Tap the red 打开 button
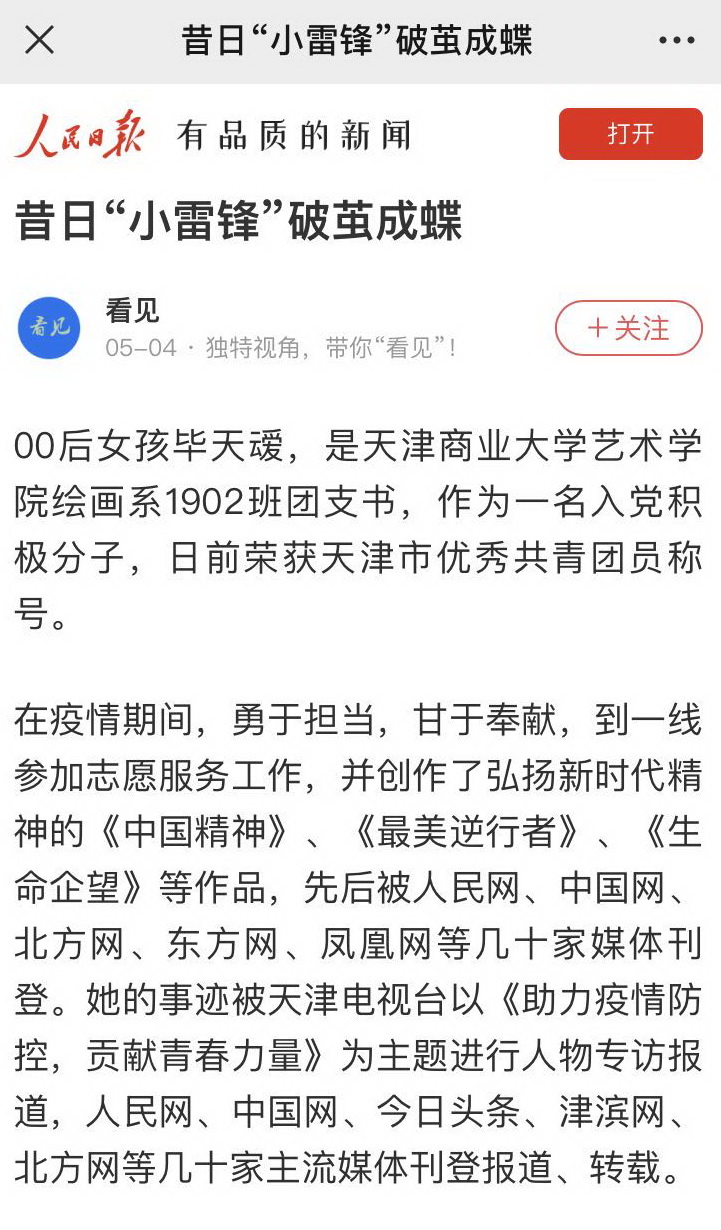The height and width of the screenshot is (1230, 721). click(x=630, y=134)
